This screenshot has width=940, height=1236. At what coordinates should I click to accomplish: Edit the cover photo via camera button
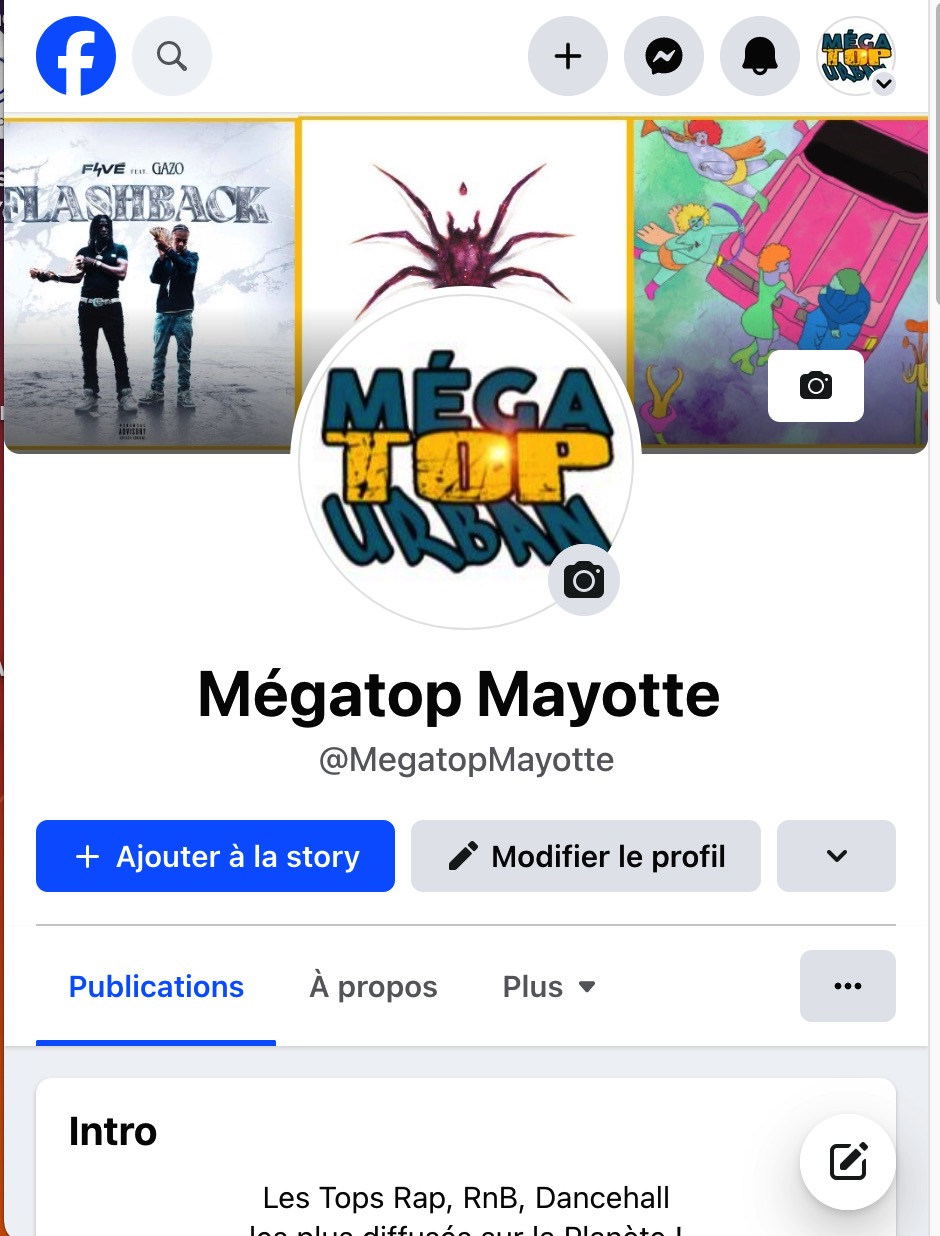816,386
